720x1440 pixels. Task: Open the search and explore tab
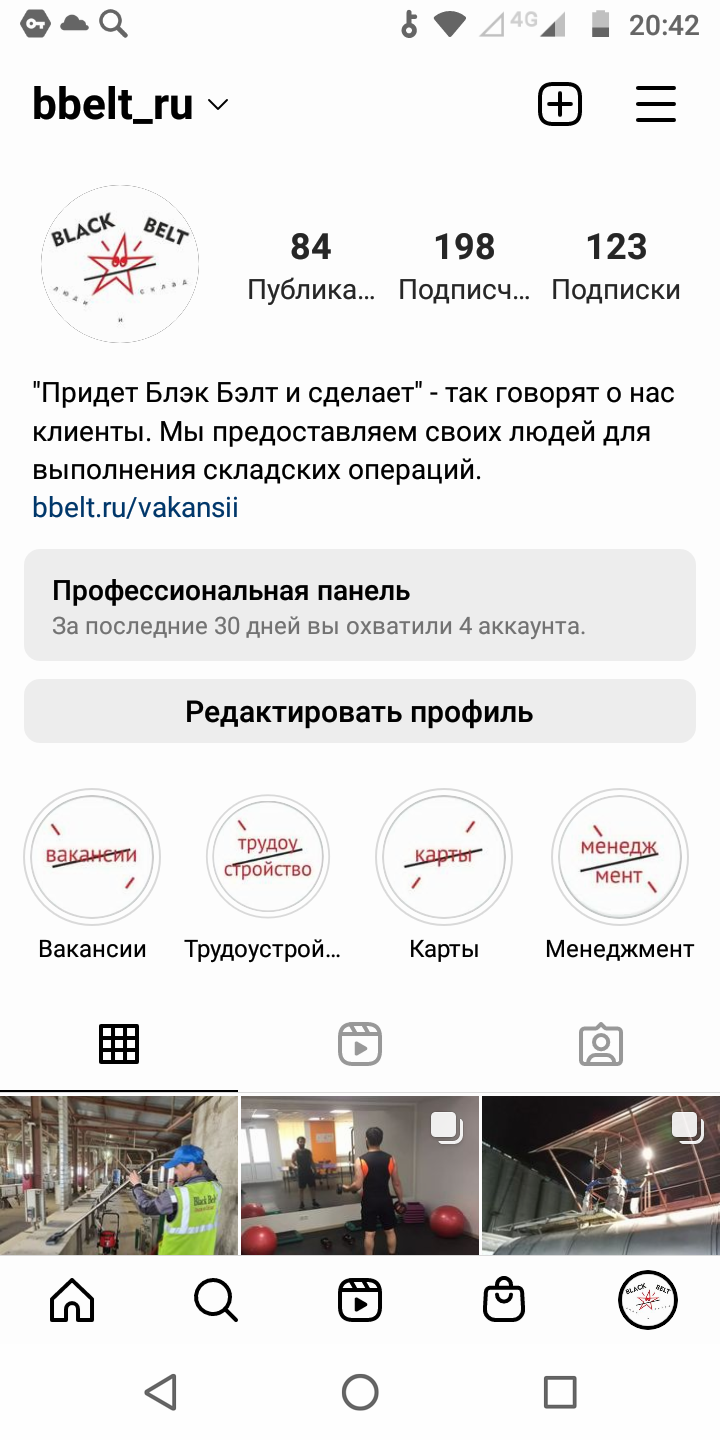[216, 1301]
